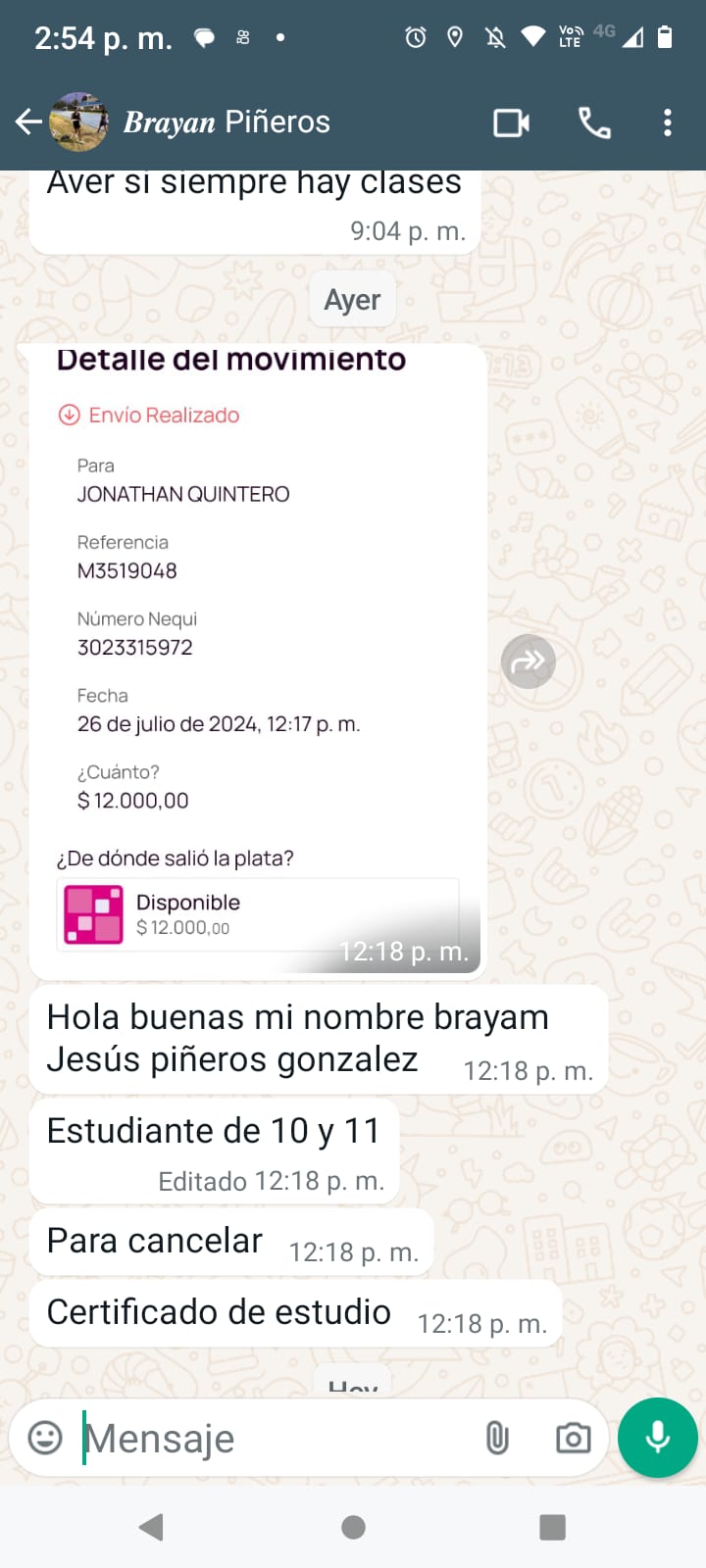Open the three-dot overflow menu
Viewport: 706px width, 1568px height.
coord(668,122)
